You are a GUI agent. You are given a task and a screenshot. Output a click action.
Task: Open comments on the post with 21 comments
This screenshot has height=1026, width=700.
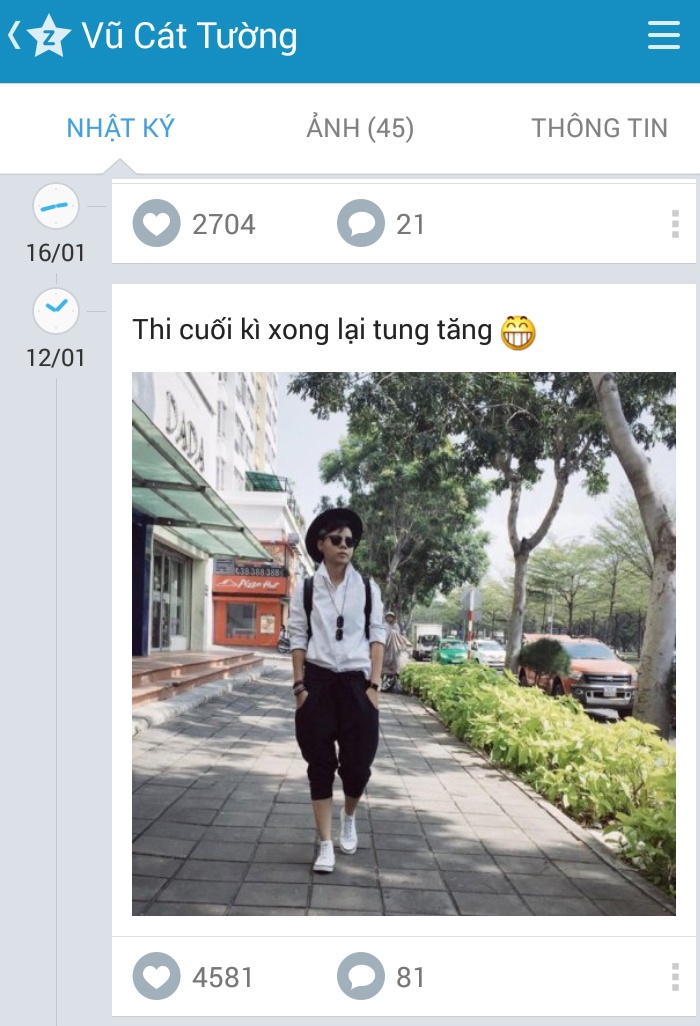(361, 224)
